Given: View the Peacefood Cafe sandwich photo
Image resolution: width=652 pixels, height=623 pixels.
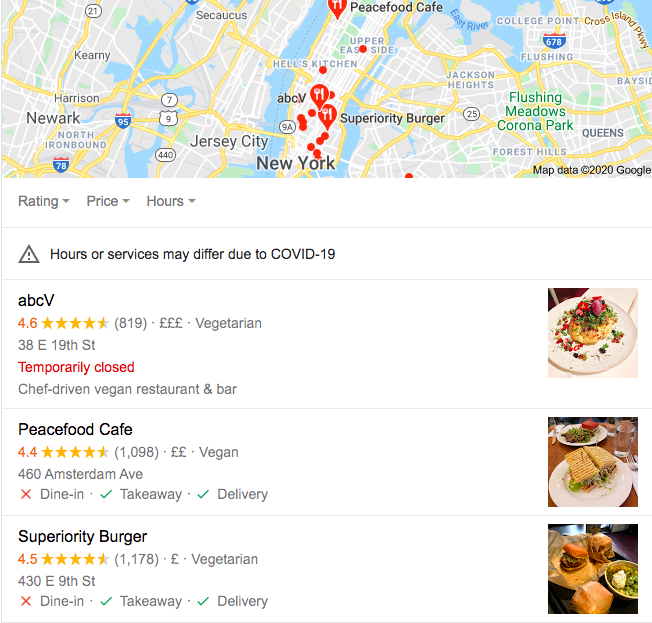Looking at the screenshot, I should [x=592, y=462].
